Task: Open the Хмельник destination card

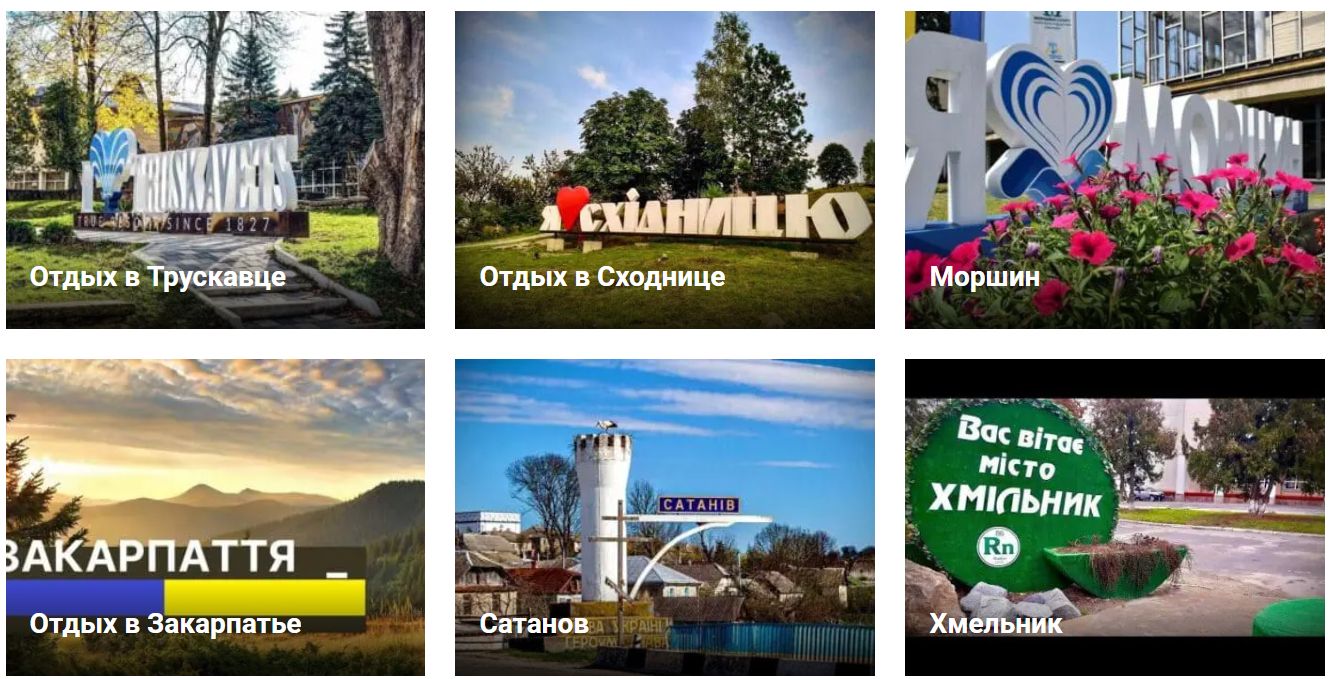Action: point(1114,518)
